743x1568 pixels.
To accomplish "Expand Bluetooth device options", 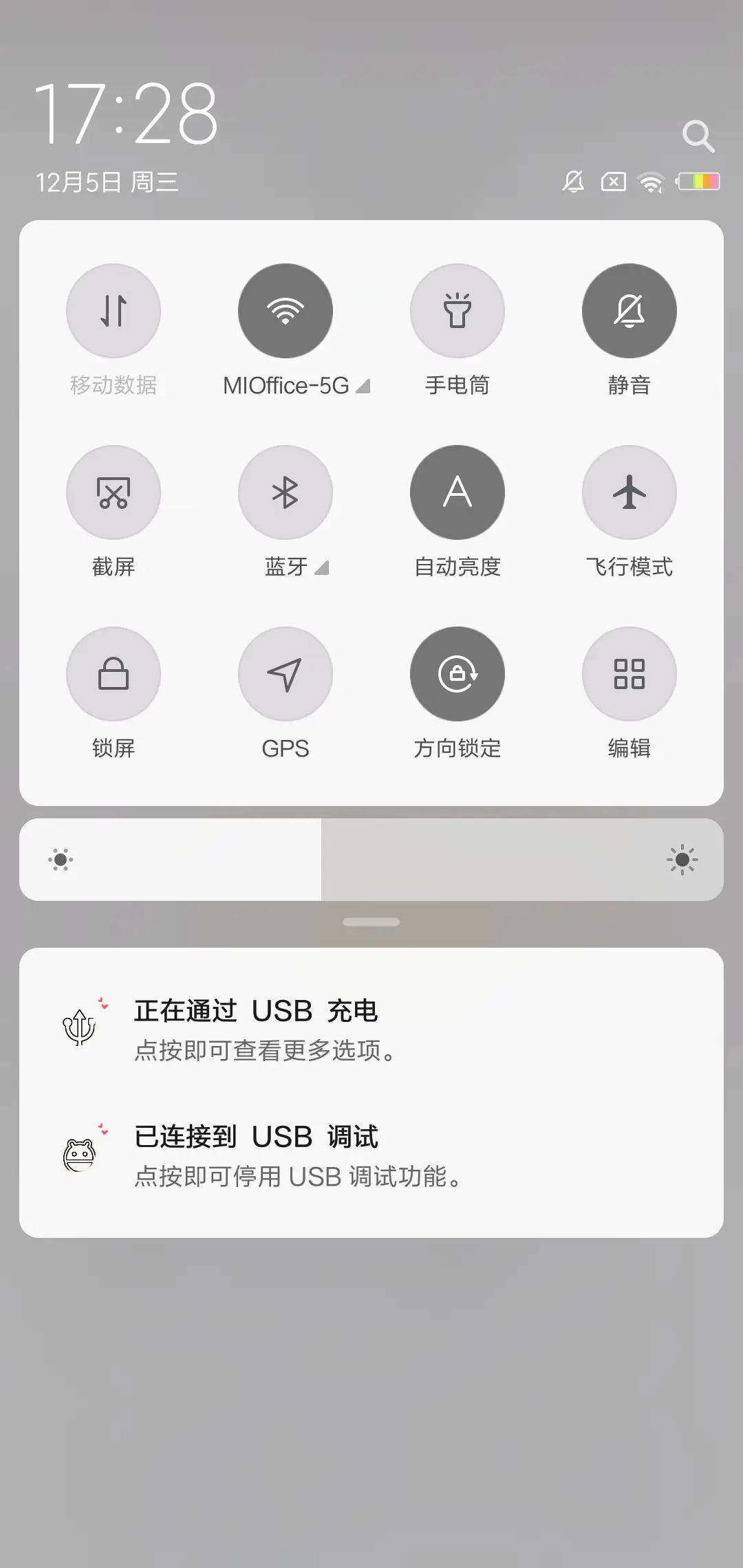I will pos(321,567).
